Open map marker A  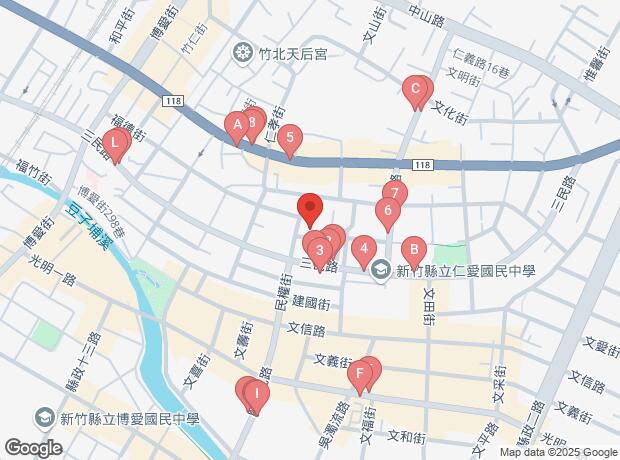coord(237,126)
